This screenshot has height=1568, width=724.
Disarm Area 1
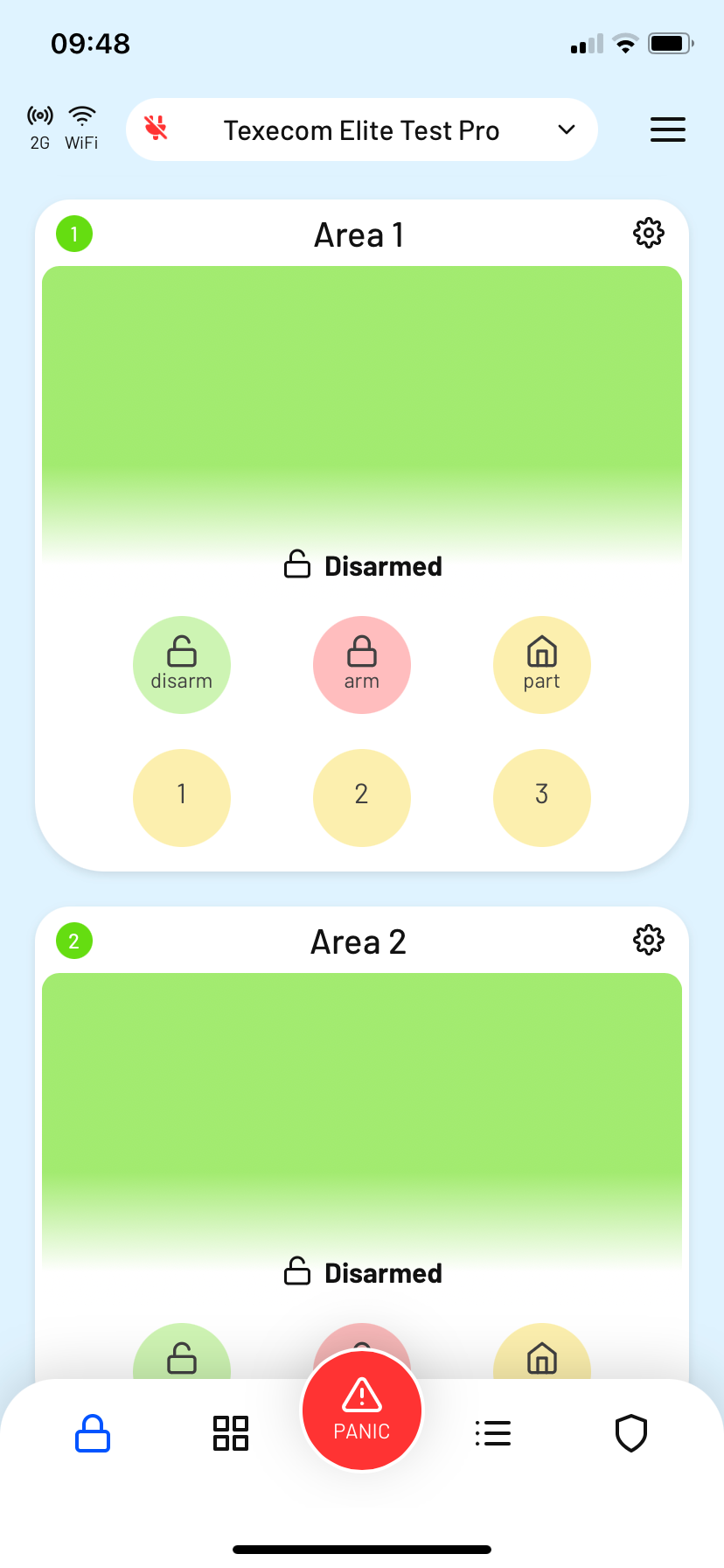pyautogui.click(x=182, y=665)
